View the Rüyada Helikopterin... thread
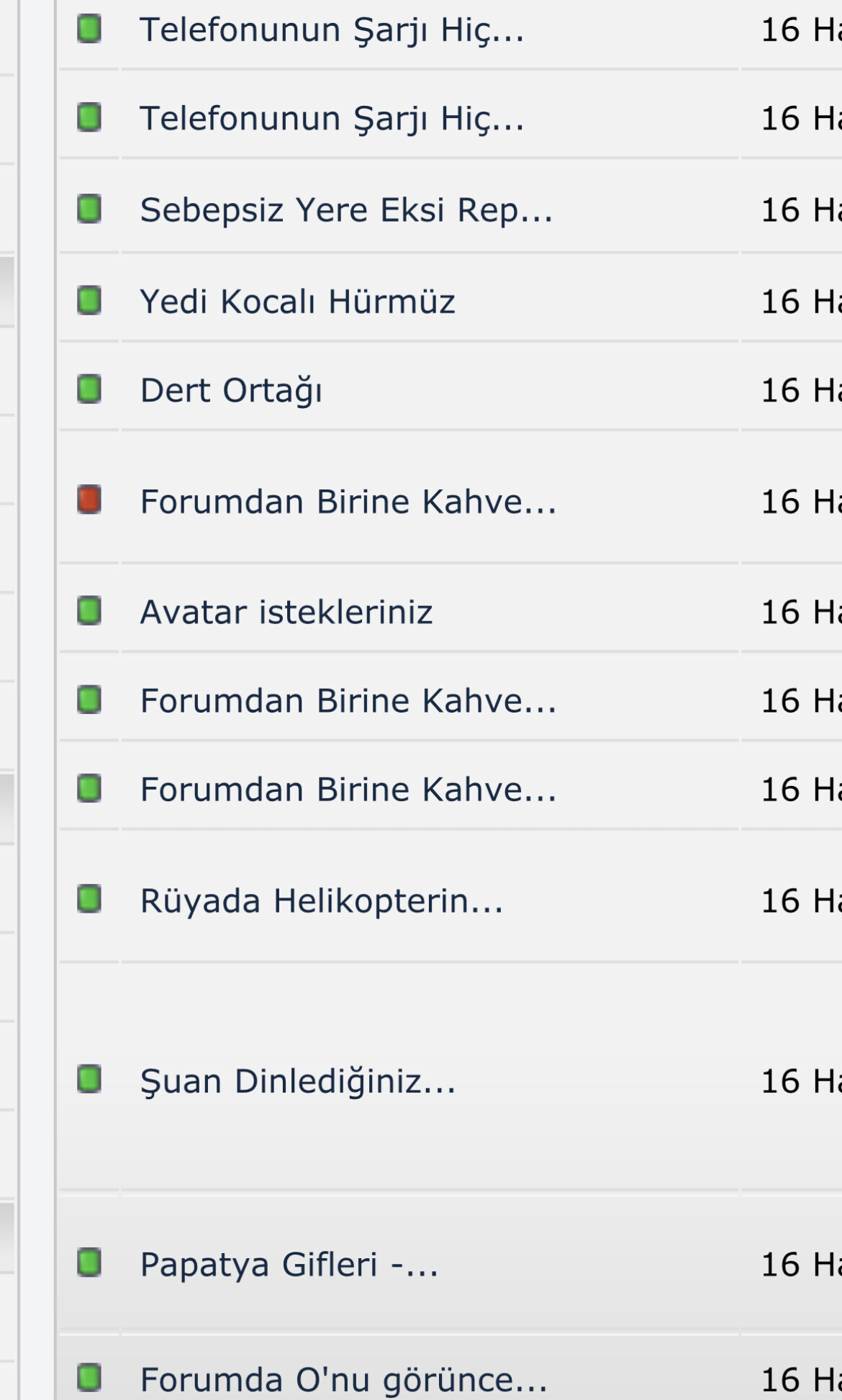Image resolution: width=842 pixels, height=1400 pixels. pos(322,901)
